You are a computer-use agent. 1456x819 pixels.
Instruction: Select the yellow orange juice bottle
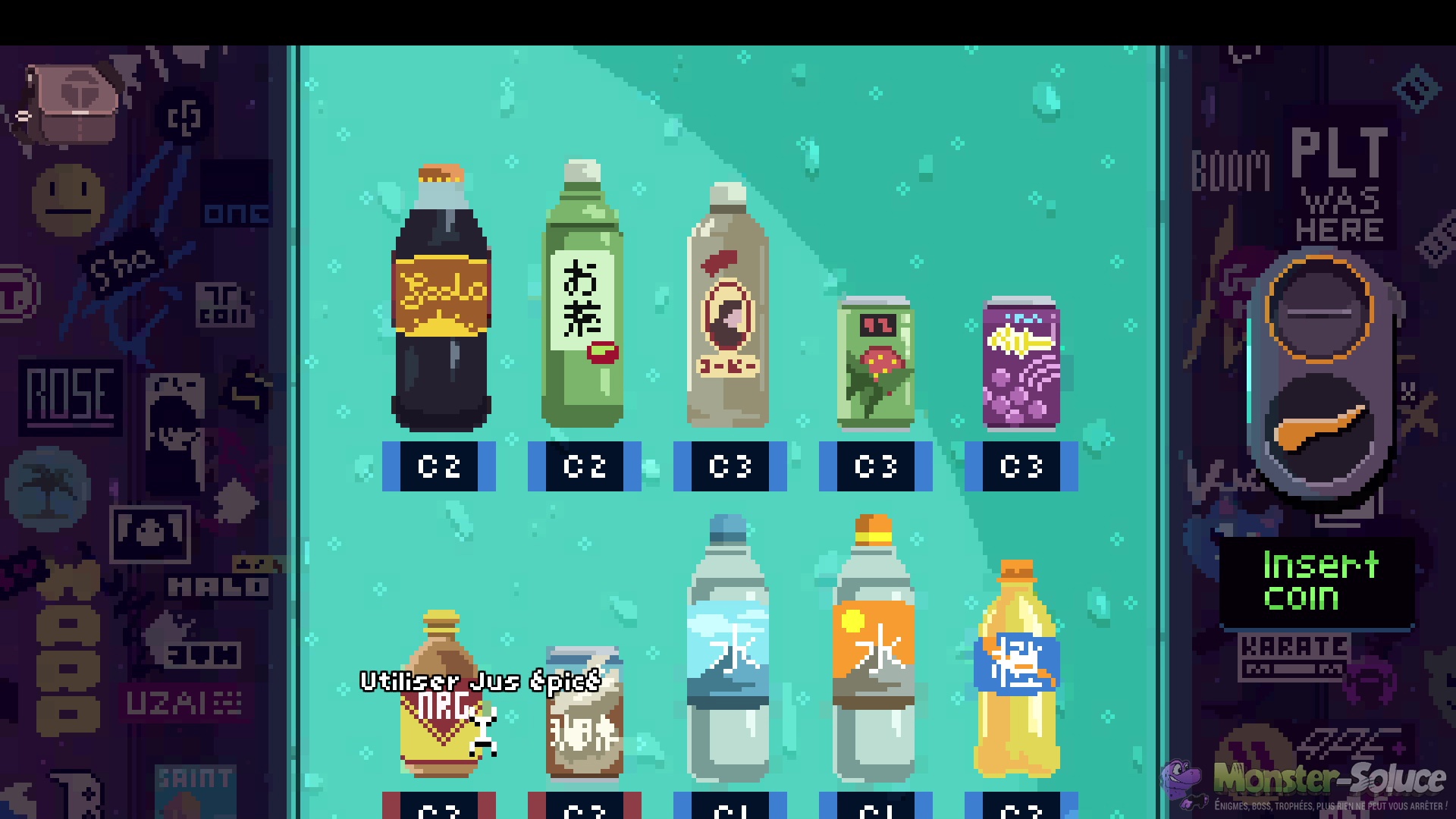click(1018, 671)
